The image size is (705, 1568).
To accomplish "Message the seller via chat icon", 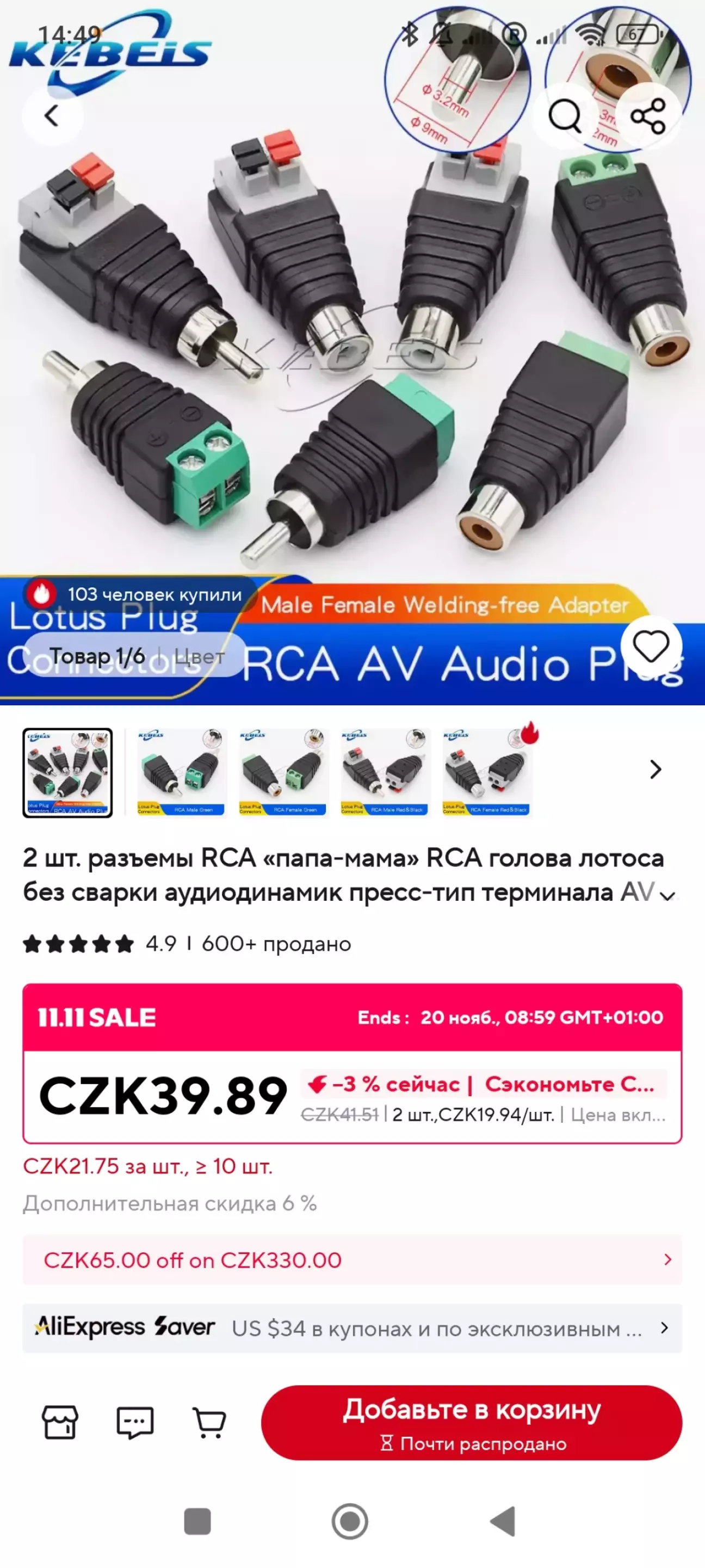I will pyautogui.click(x=134, y=1423).
